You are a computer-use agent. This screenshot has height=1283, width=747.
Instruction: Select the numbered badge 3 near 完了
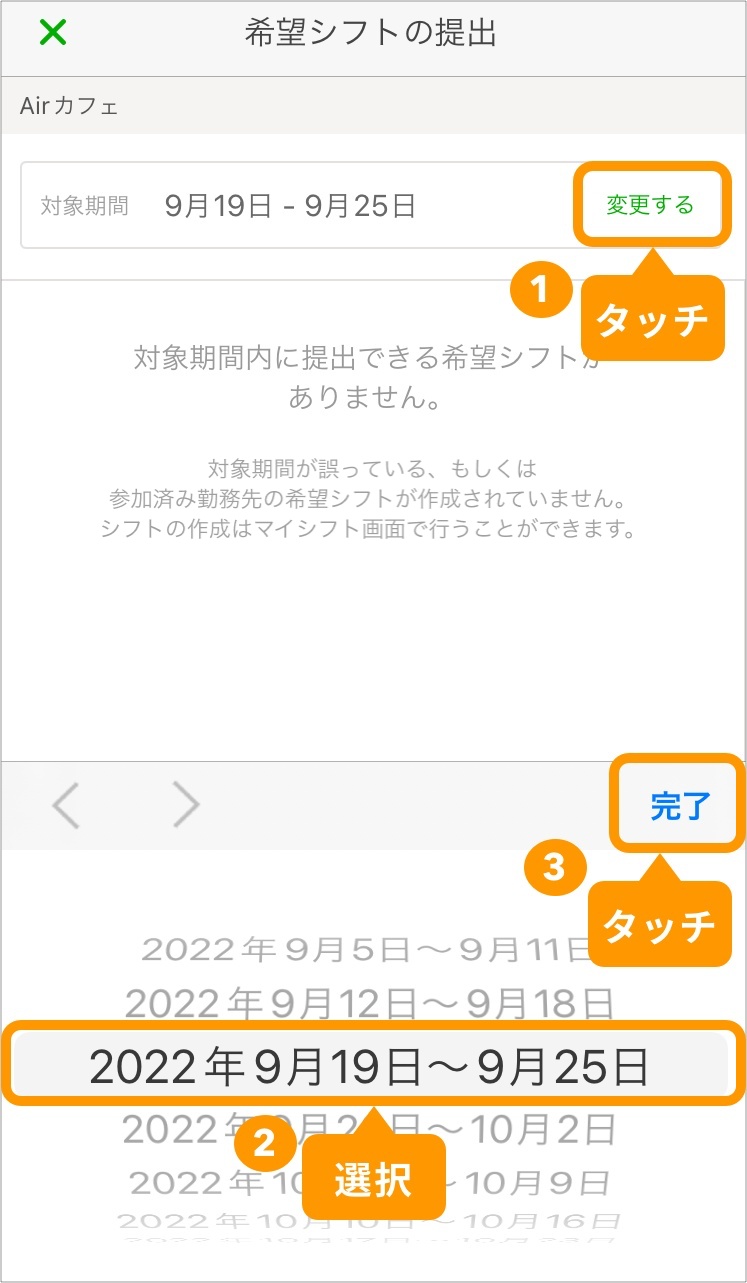[554, 868]
